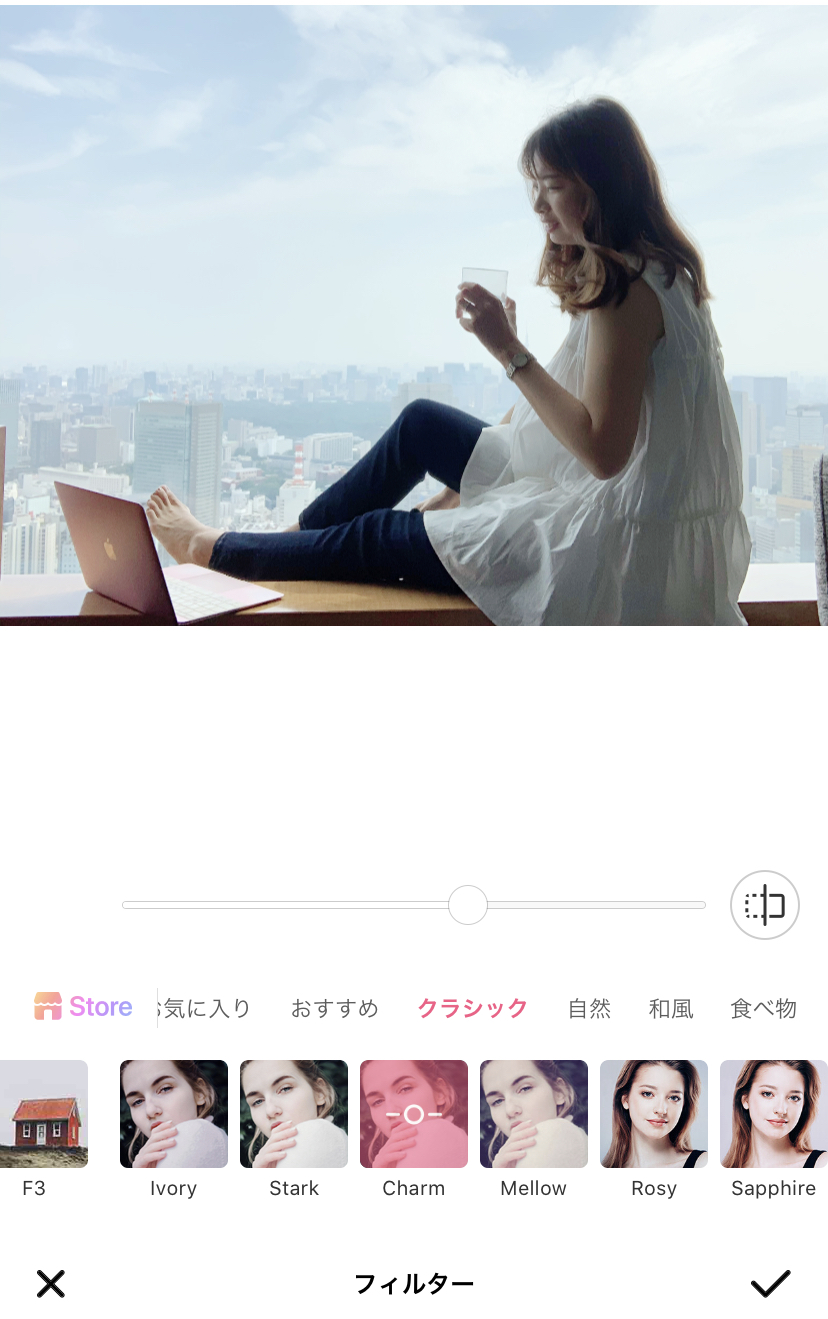Apply the Ivory filter
The height and width of the screenshot is (1319, 828).
coord(174,1114)
